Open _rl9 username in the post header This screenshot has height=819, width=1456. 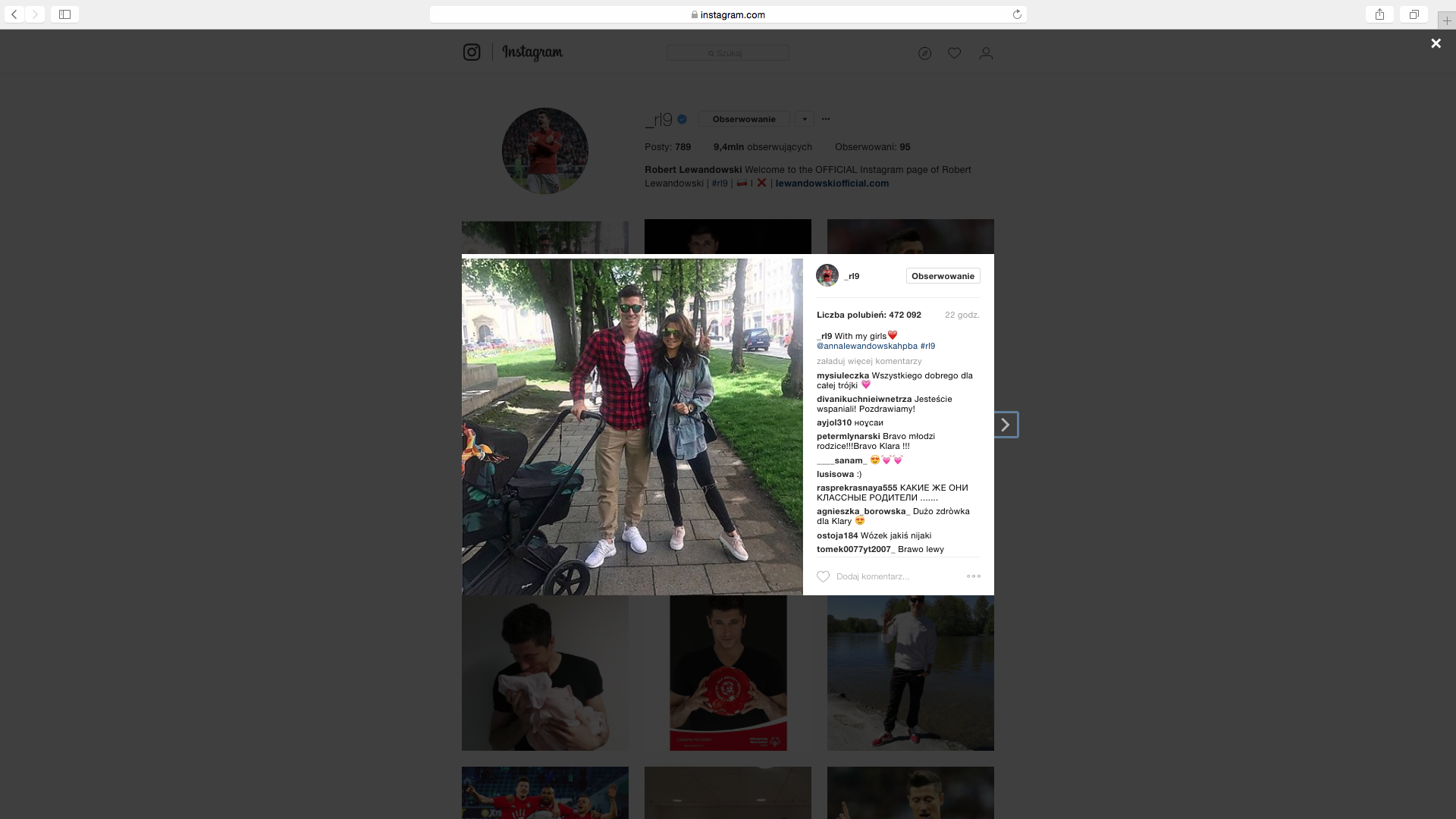point(852,276)
